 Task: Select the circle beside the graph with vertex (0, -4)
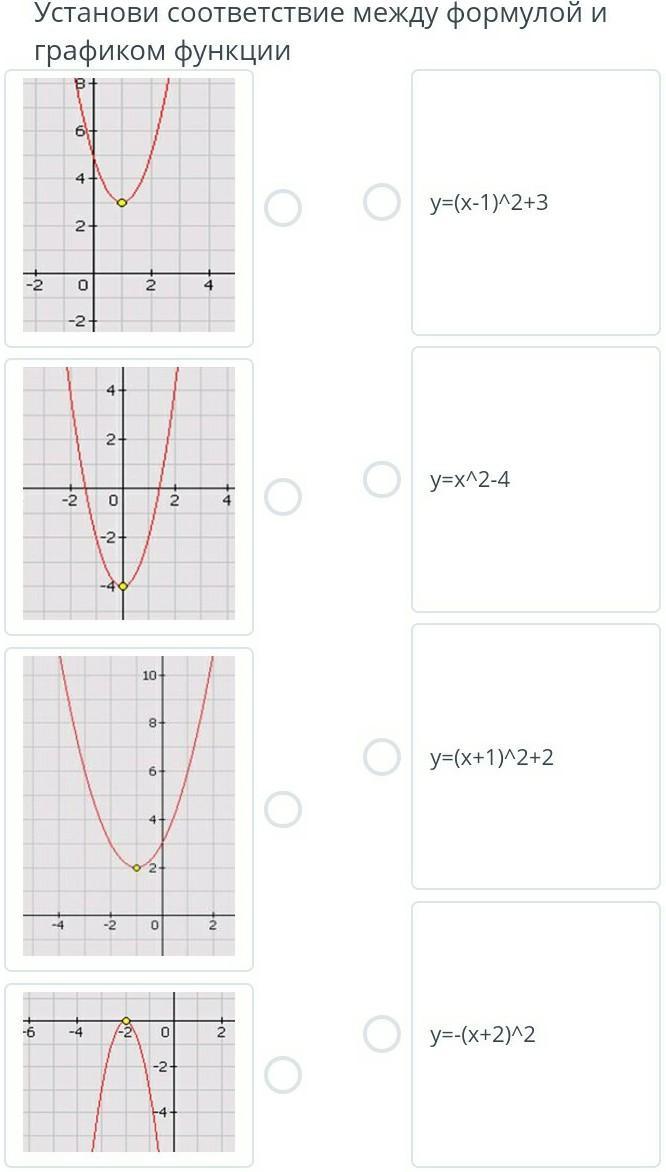point(283,497)
